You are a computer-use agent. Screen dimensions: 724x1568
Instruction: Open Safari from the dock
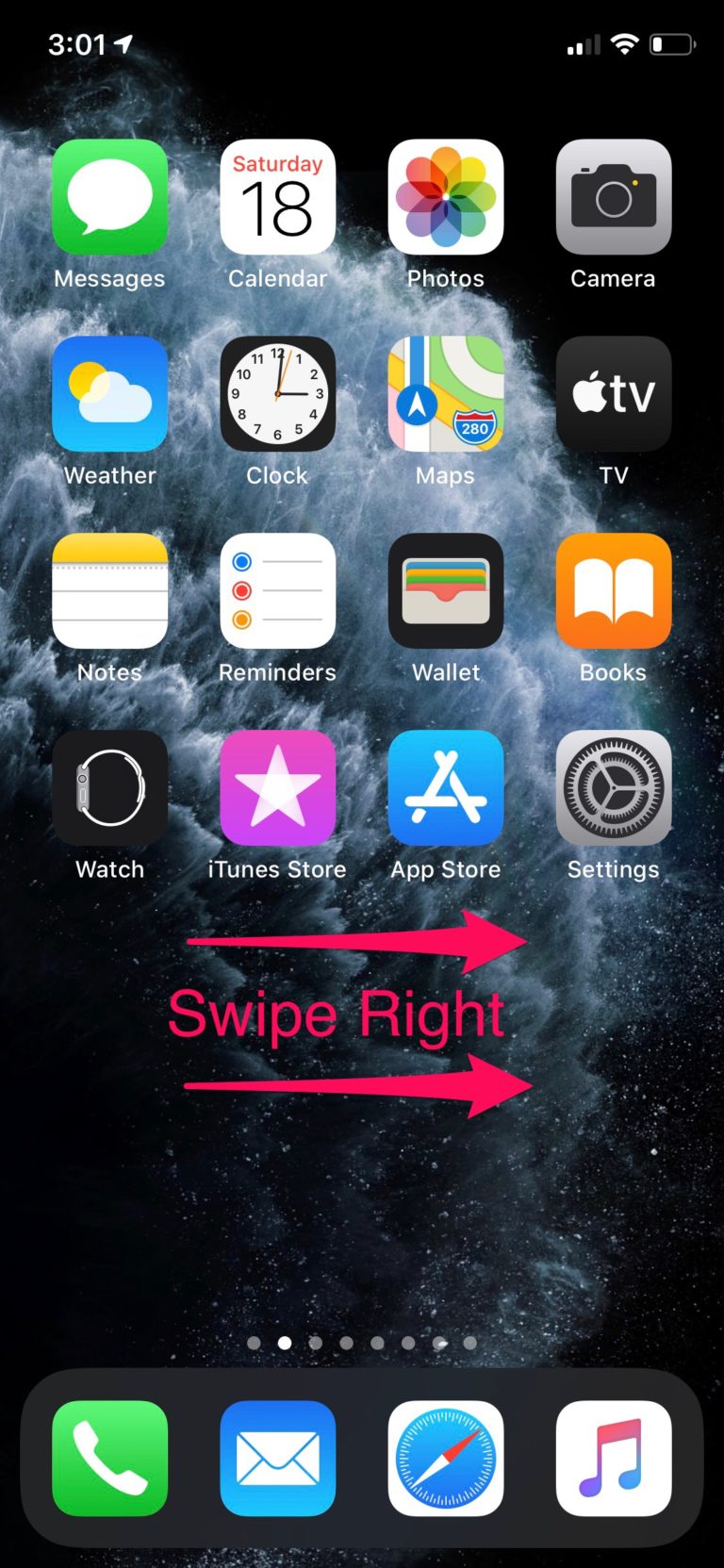point(446,1458)
